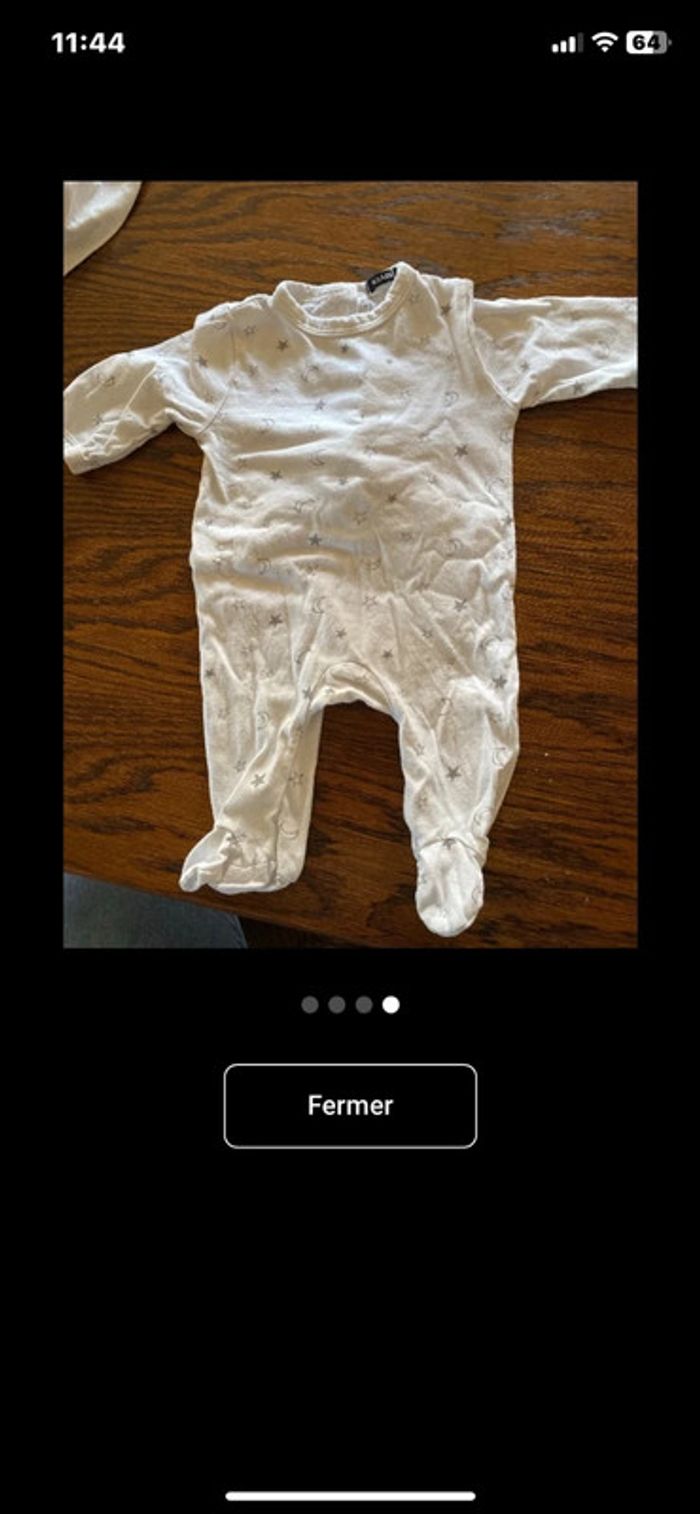
Task: Go to the third photo dot
Action: point(364,1004)
